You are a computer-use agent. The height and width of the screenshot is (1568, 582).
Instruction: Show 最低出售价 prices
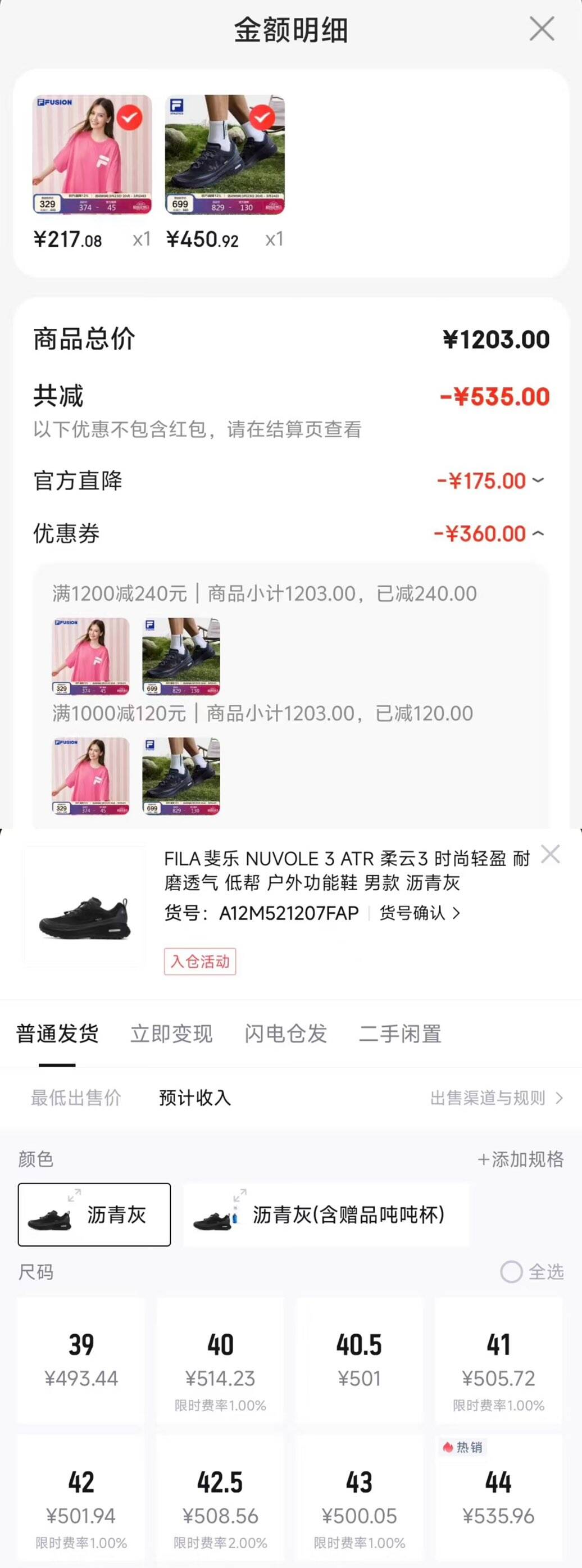[76, 1098]
